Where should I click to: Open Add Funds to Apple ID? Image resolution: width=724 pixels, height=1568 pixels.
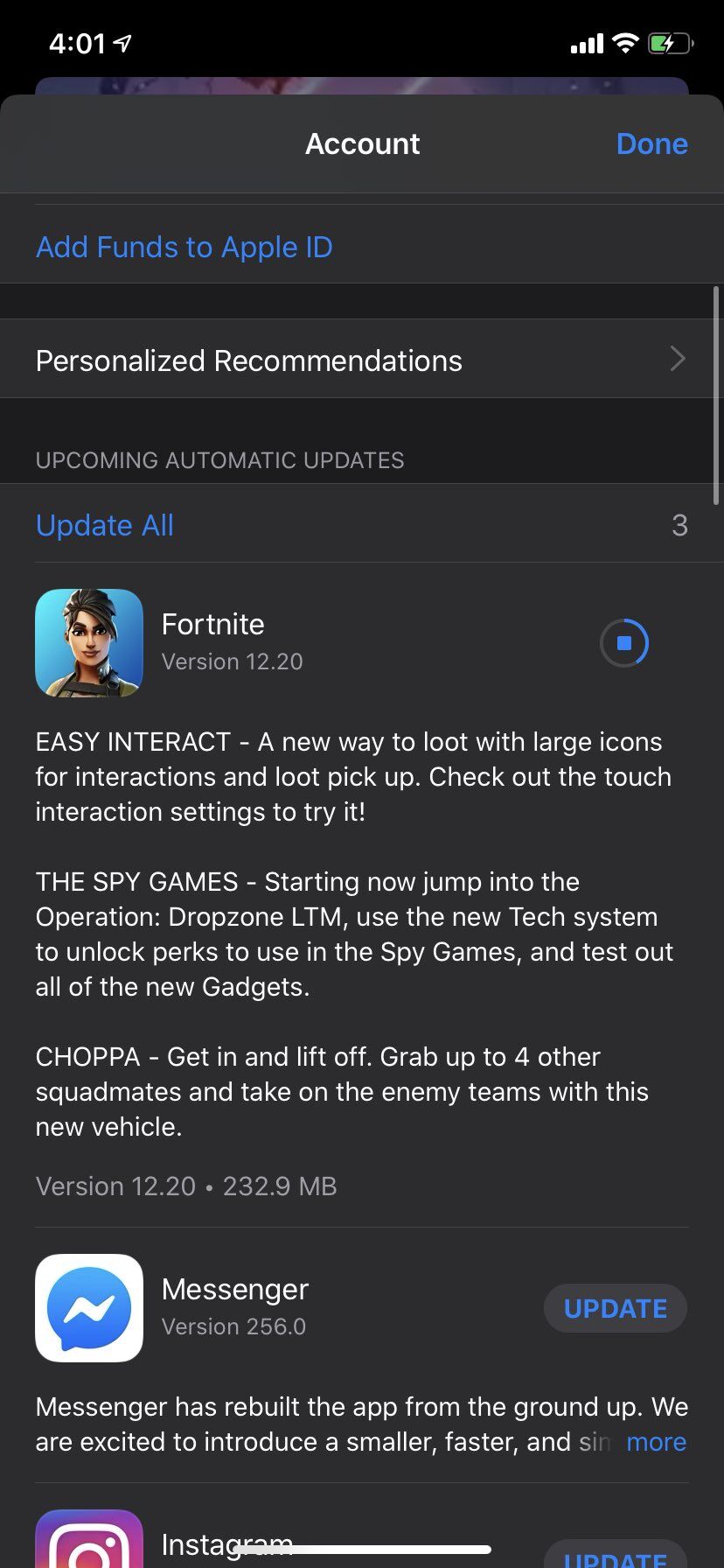click(184, 247)
